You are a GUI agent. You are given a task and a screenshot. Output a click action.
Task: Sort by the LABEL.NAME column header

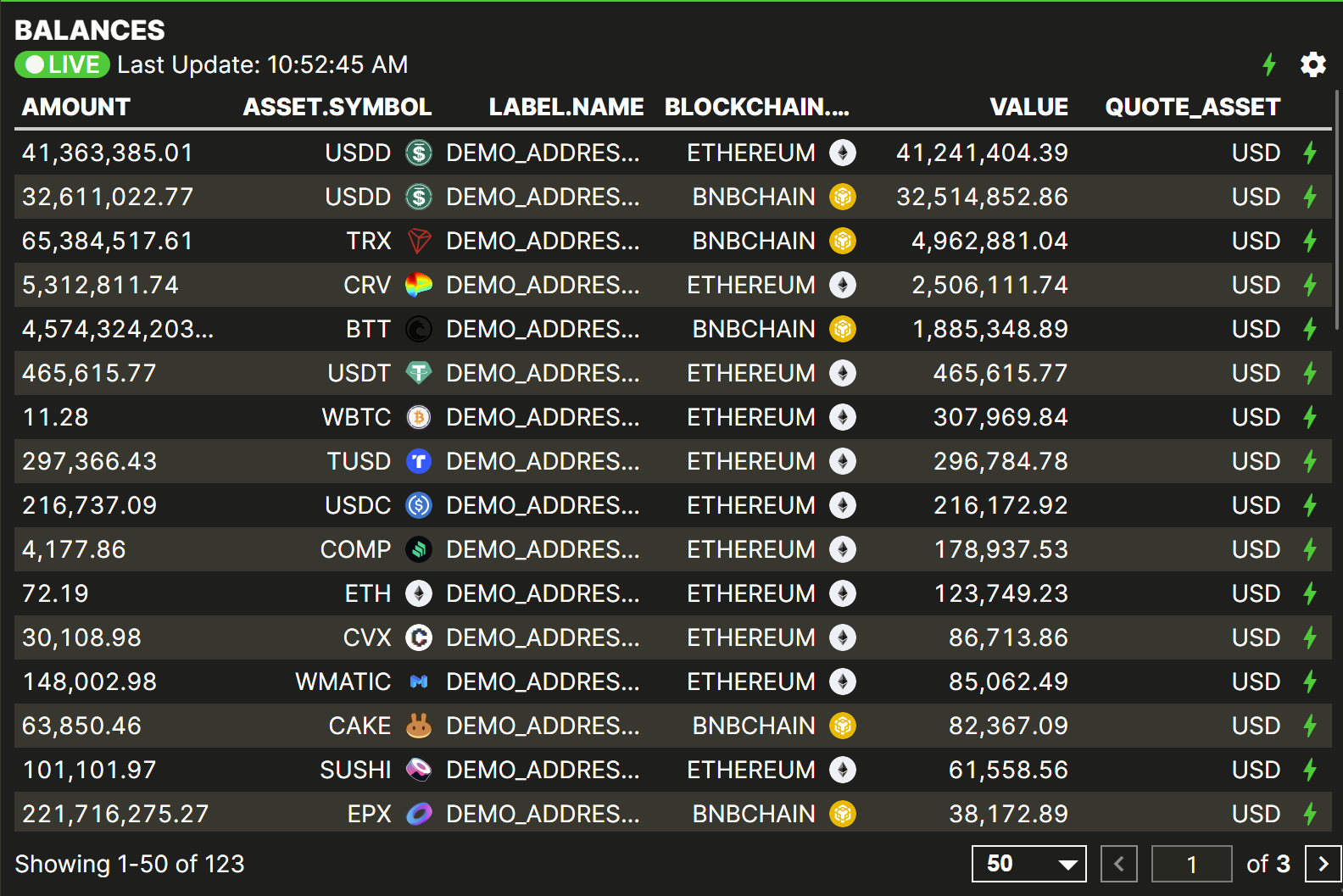[566, 107]
